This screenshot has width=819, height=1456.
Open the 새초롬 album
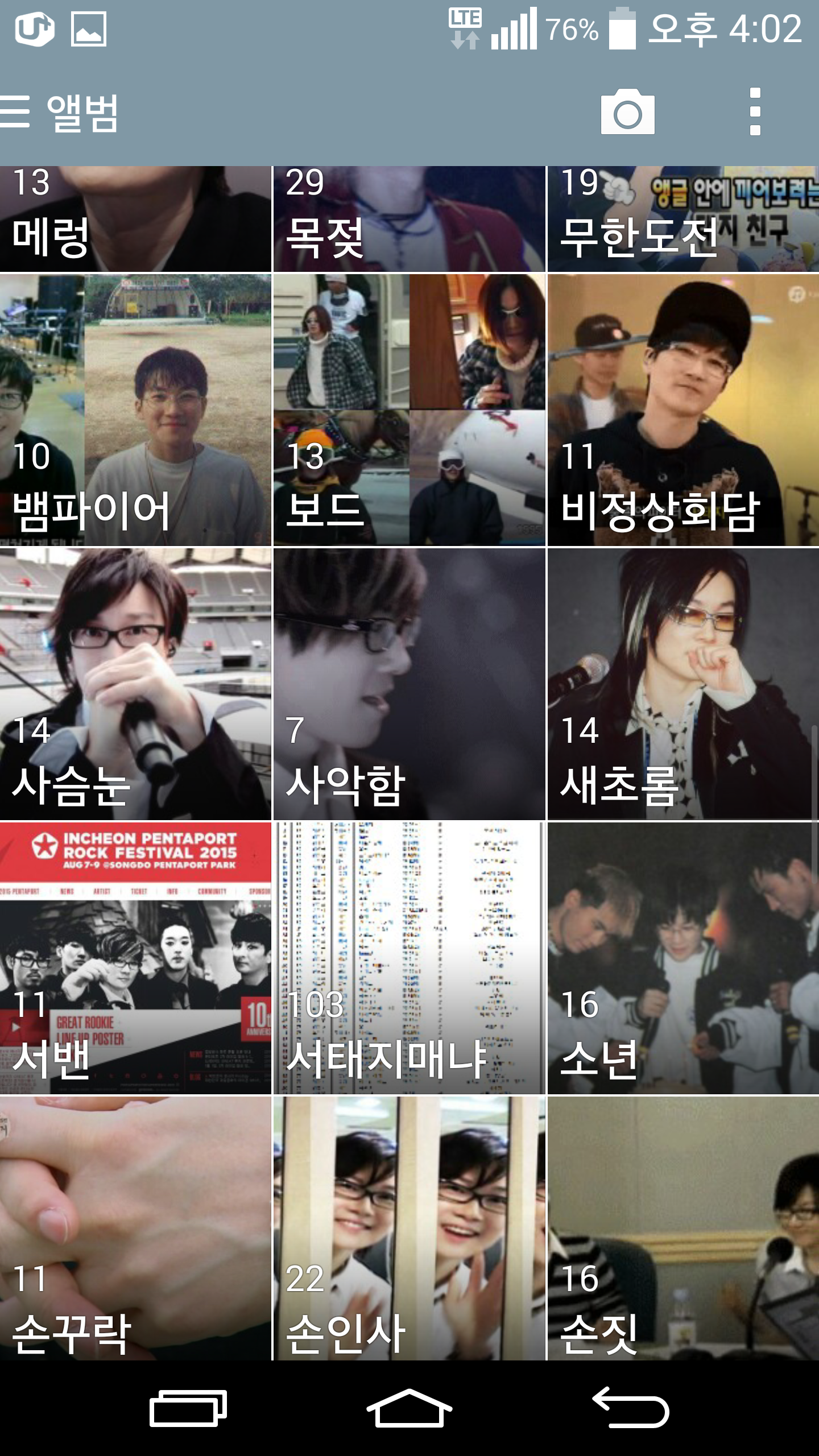[x=683, y=684]
